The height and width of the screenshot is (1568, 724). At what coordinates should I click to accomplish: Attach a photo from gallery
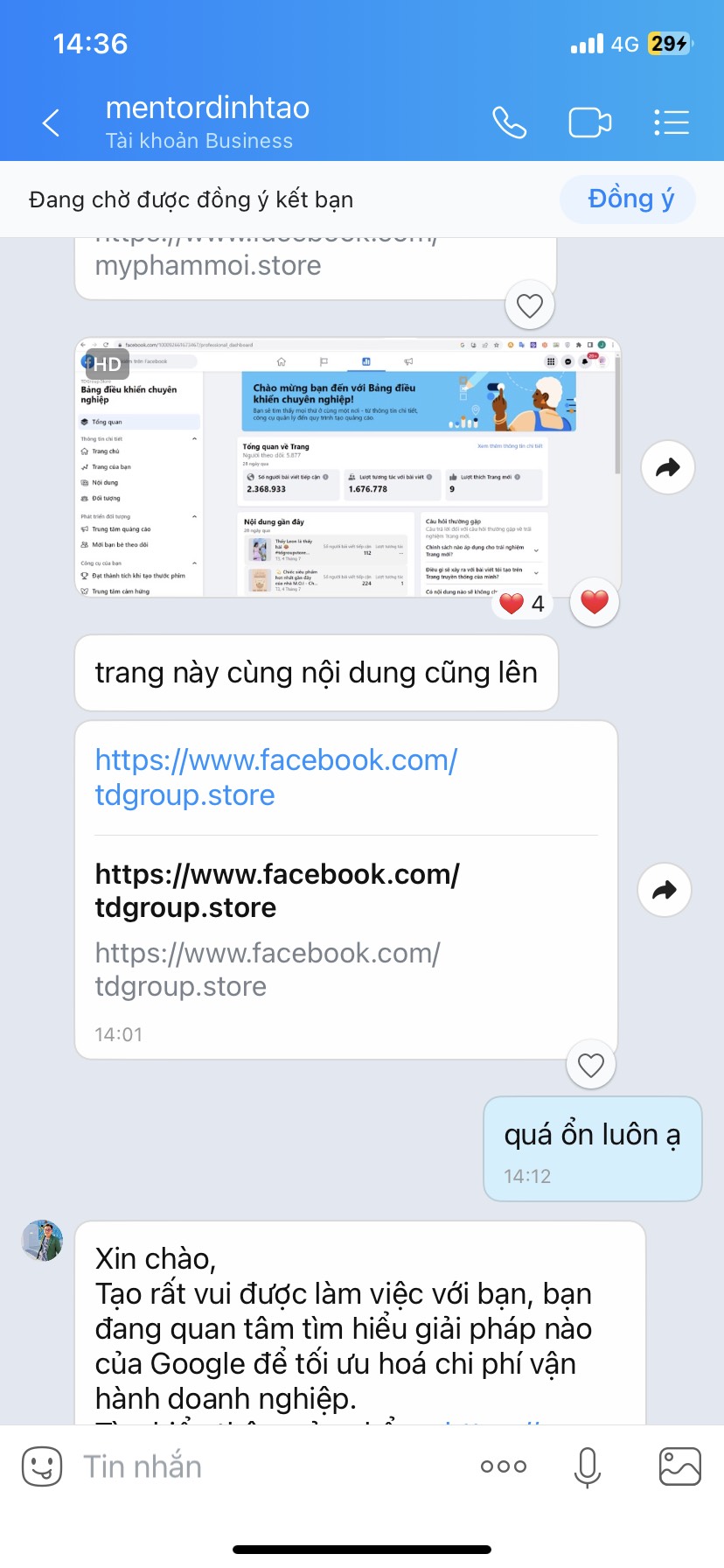pos(679,1466)
